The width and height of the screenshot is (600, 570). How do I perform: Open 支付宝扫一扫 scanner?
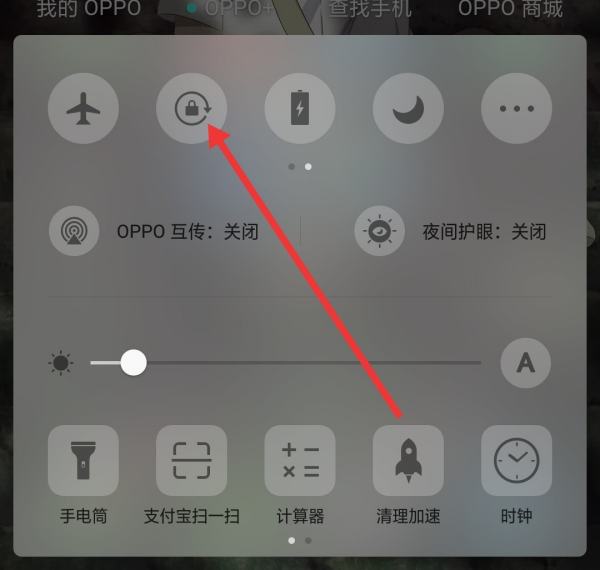[x=191, y=462]
